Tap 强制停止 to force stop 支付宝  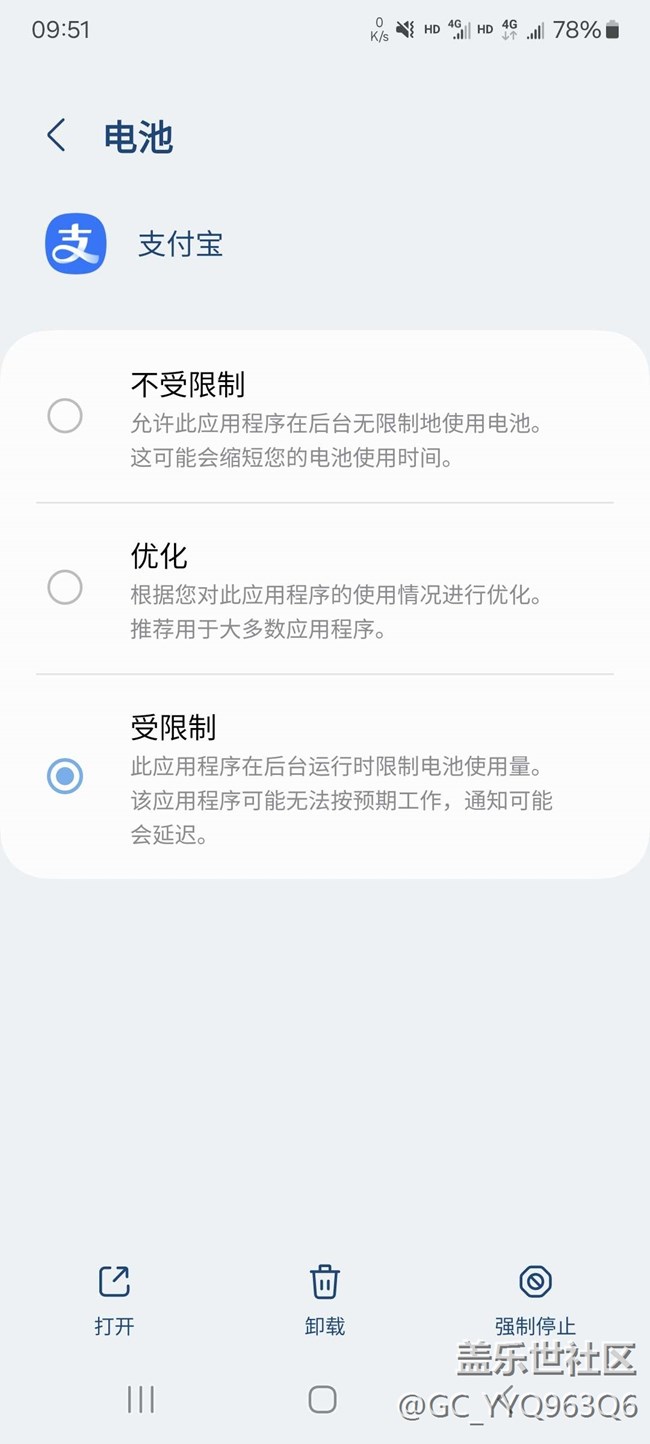point(535,1298)
